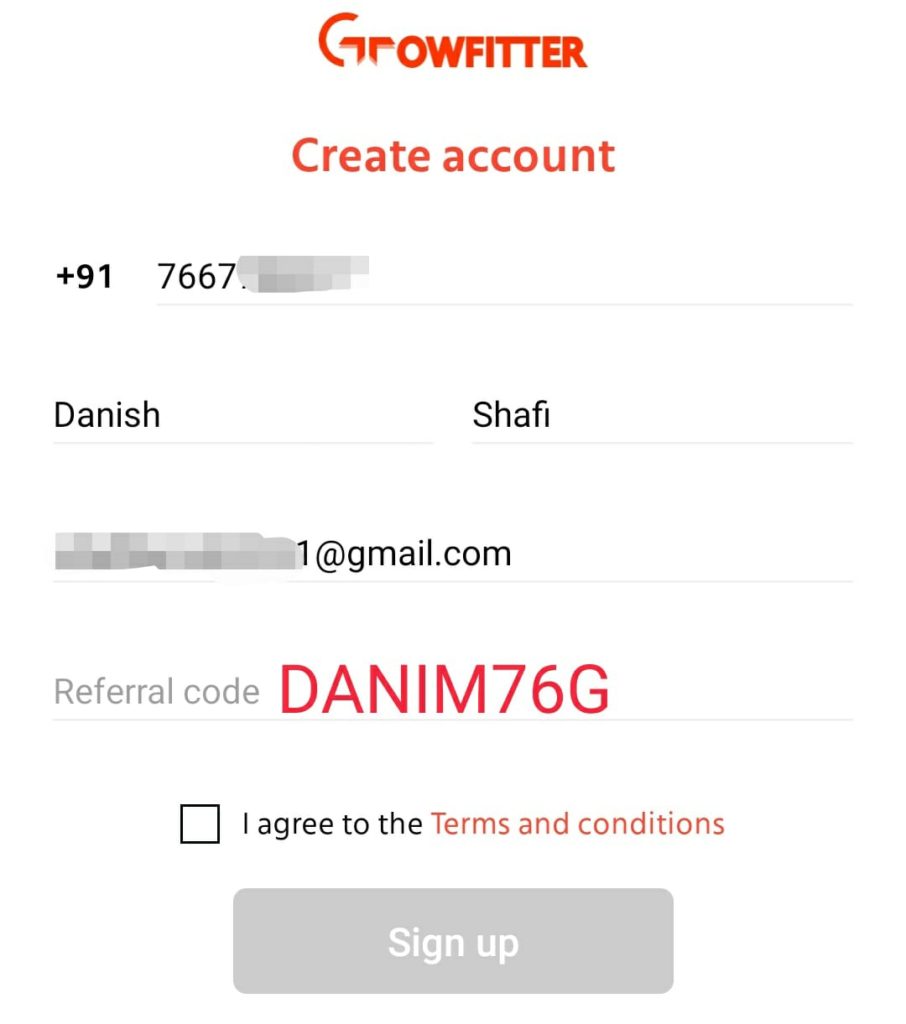Screen dimensions: 906x1024
Task: Edit the first name field showing Danish
Action: (242, 414)
